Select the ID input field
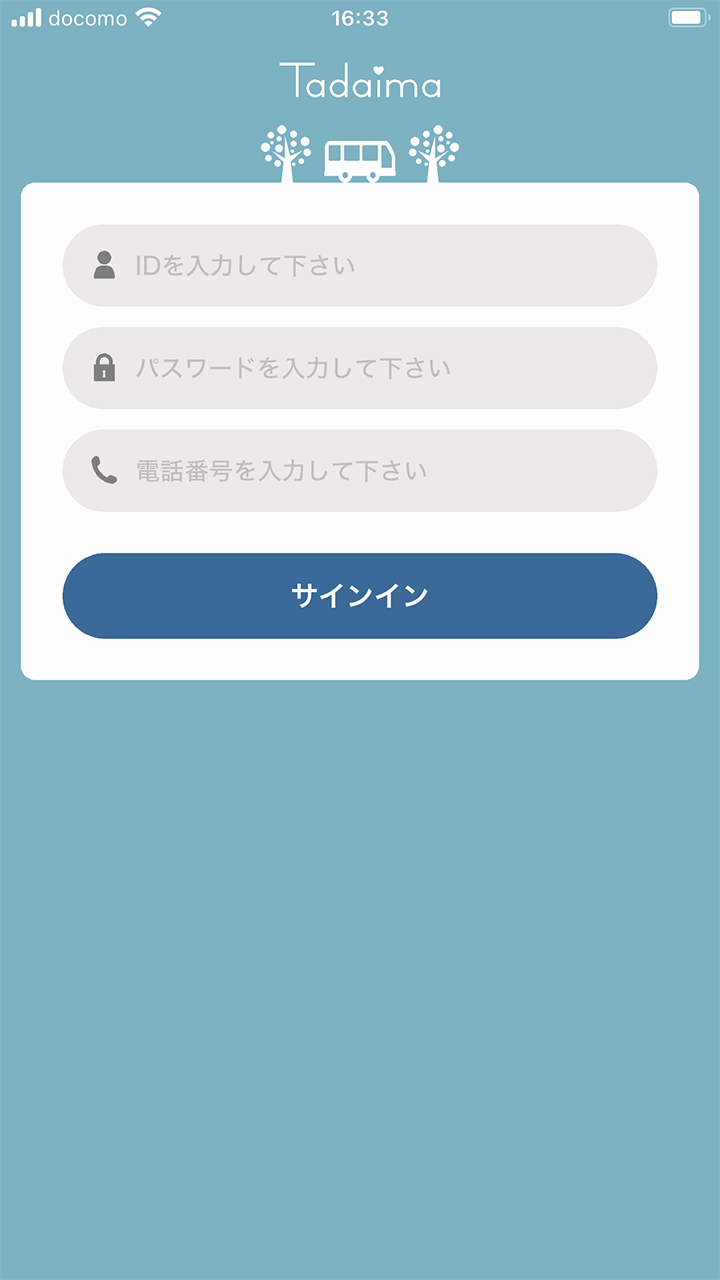Viewport: 720px width, 1280px height. click(x=360, y=265)
